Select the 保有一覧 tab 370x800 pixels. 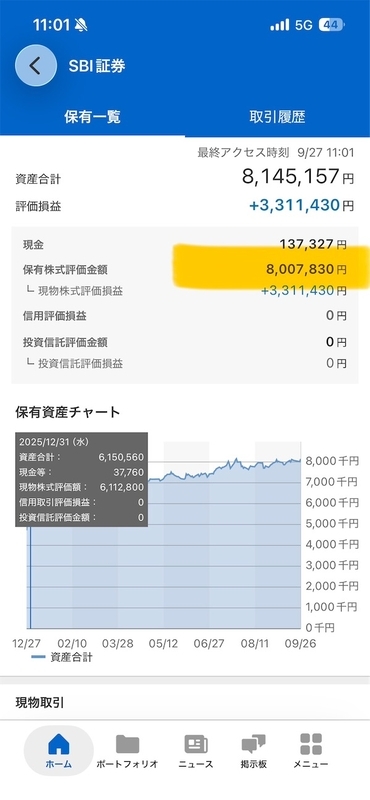92,117
